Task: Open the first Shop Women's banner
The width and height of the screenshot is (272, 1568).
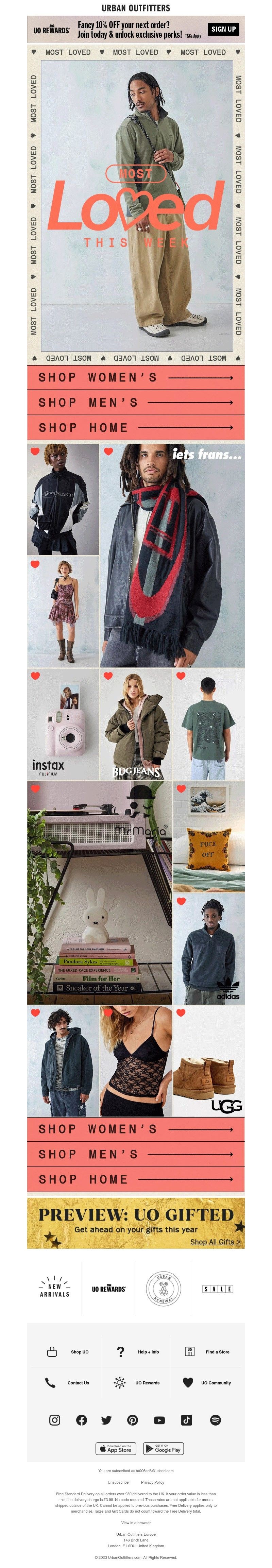Action: [136, 377]
